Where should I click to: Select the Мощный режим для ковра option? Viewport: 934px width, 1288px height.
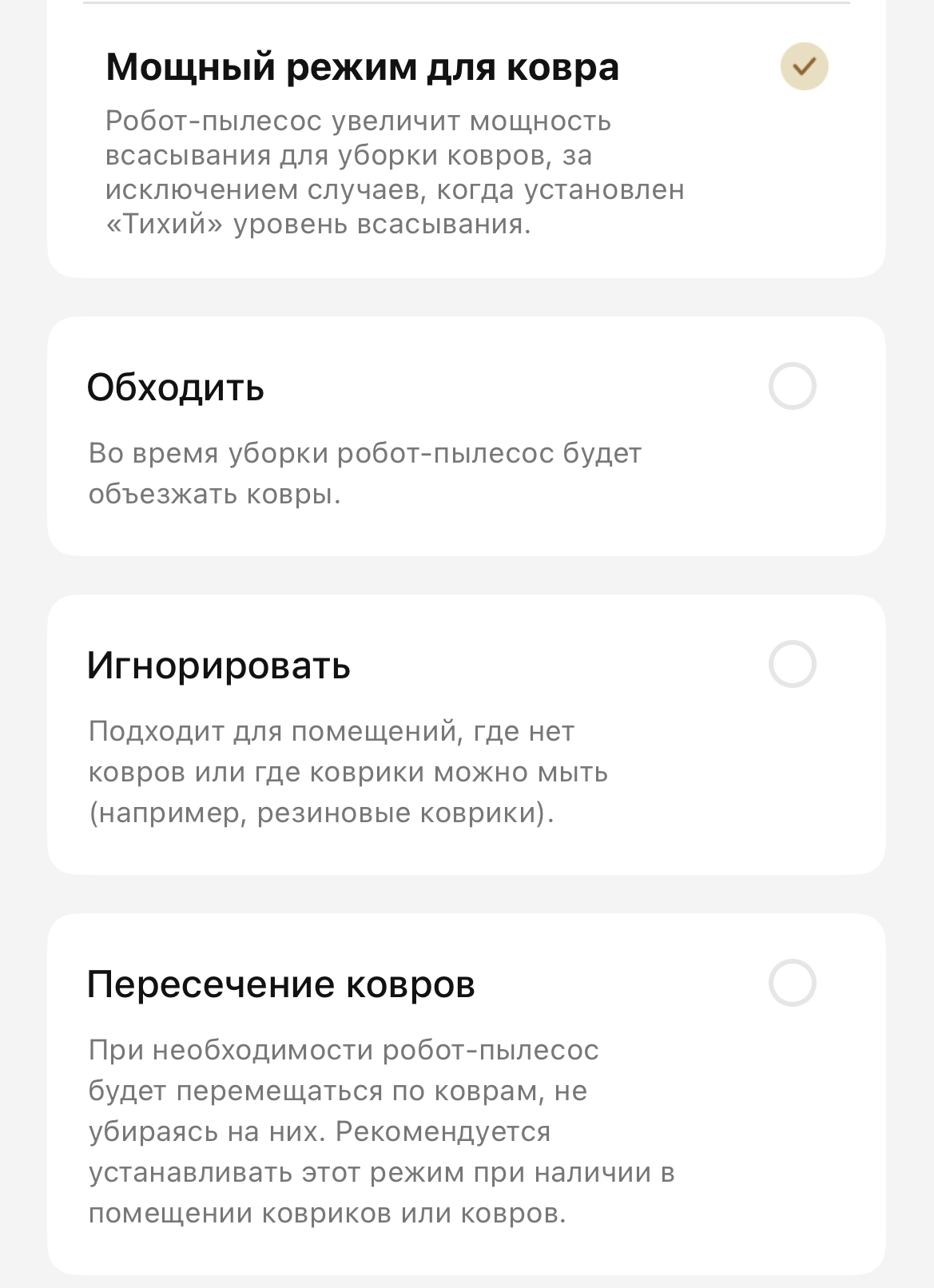coord(804,66)
